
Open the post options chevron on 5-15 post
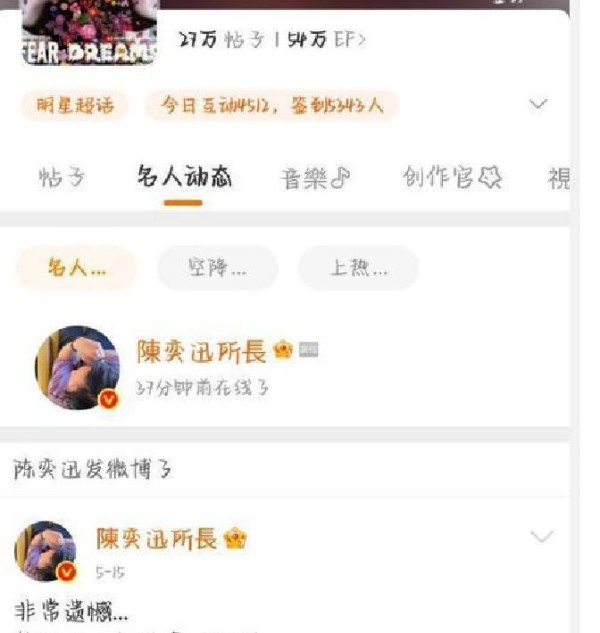point(540,538)
